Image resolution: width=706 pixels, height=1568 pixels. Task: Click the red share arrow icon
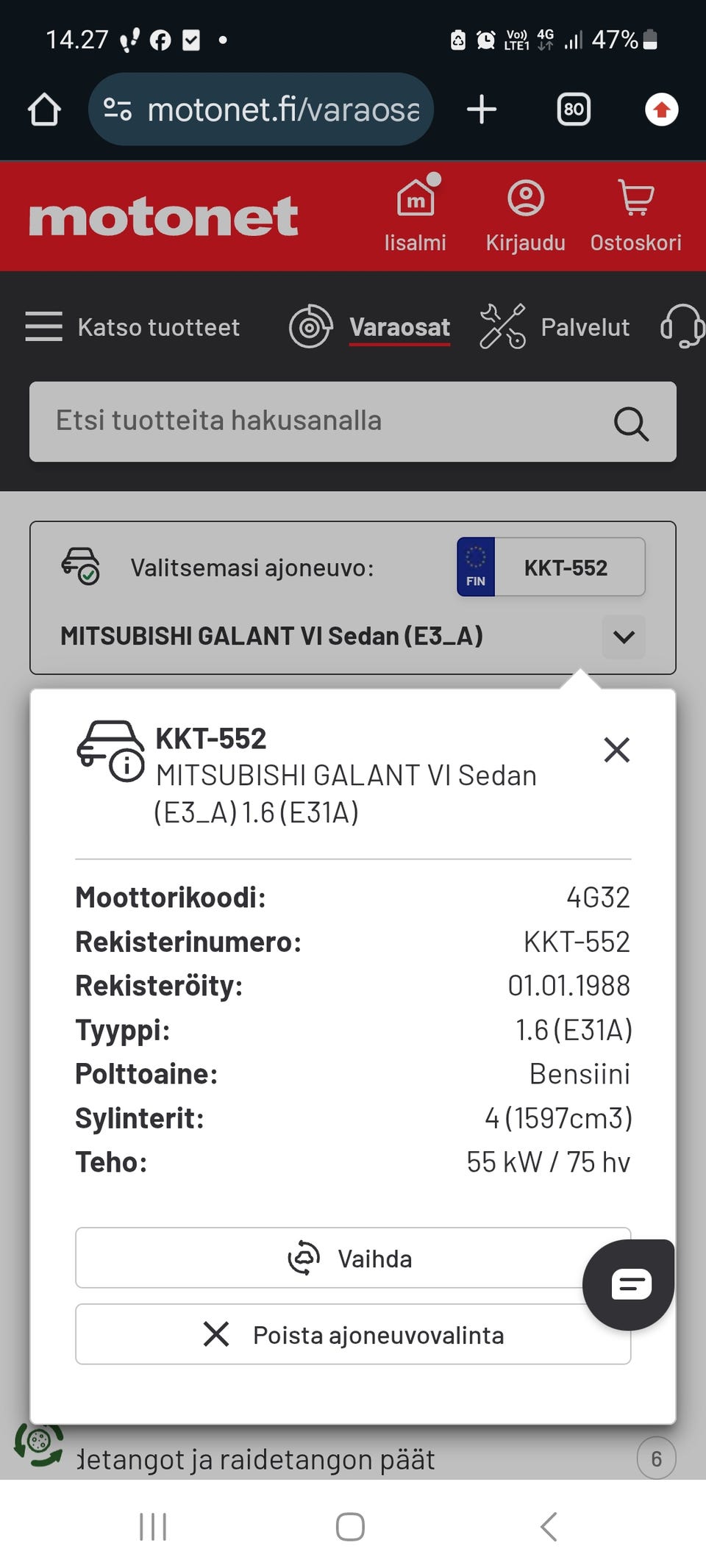(x=660, y=109)
